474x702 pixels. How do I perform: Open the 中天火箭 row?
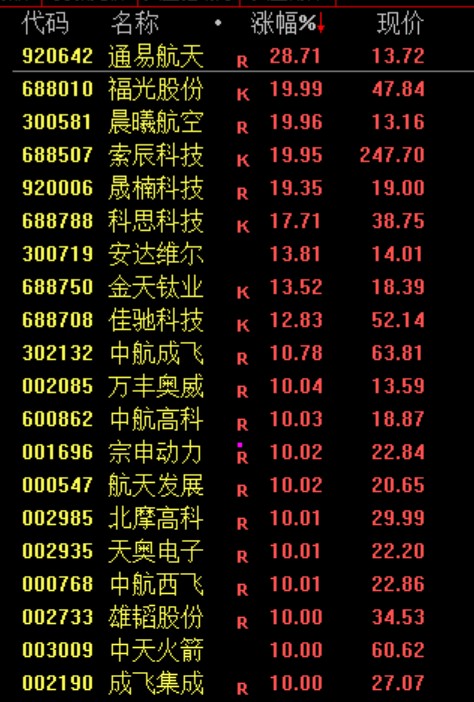[x=237, y=650]
